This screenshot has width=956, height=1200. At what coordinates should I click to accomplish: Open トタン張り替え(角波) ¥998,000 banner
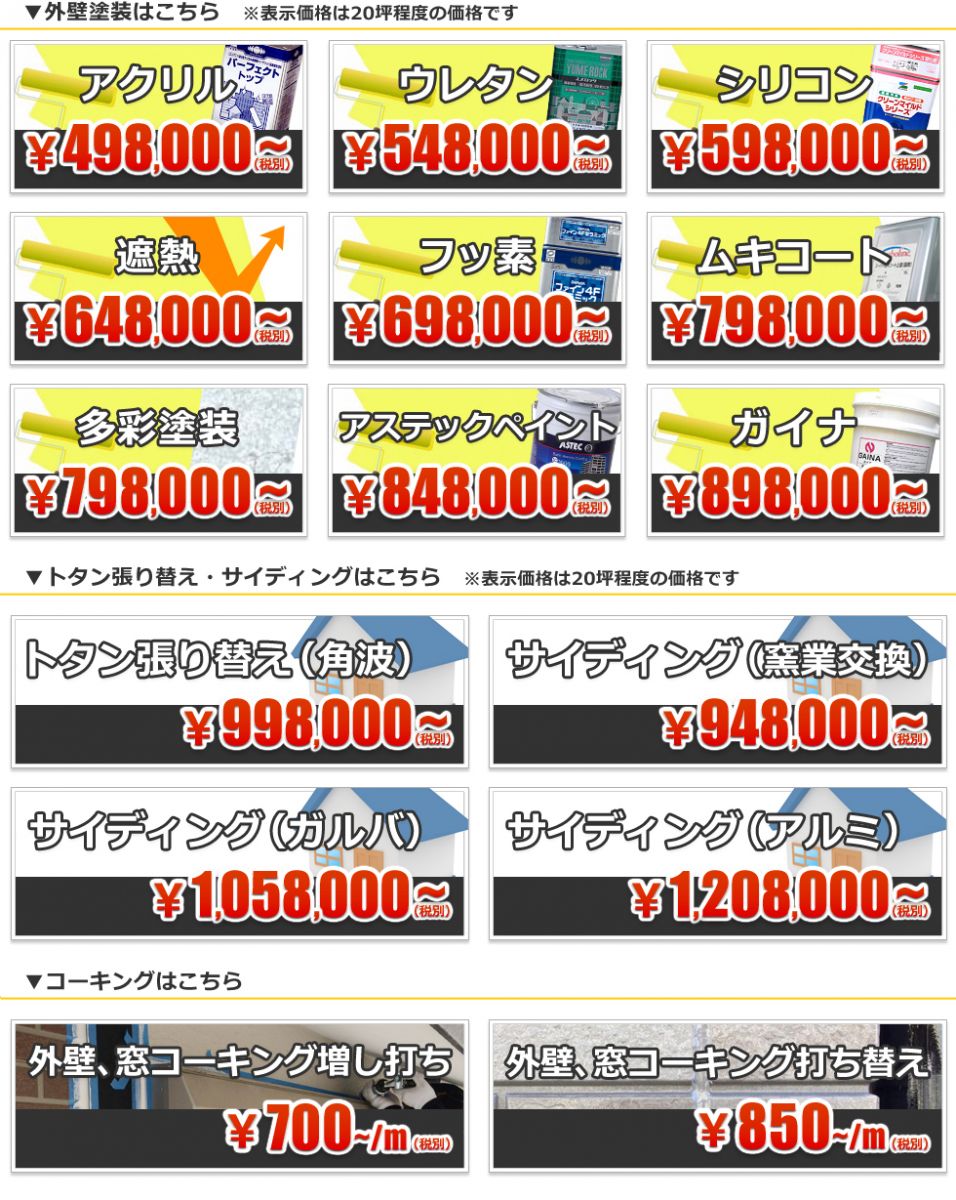point(240,691)
